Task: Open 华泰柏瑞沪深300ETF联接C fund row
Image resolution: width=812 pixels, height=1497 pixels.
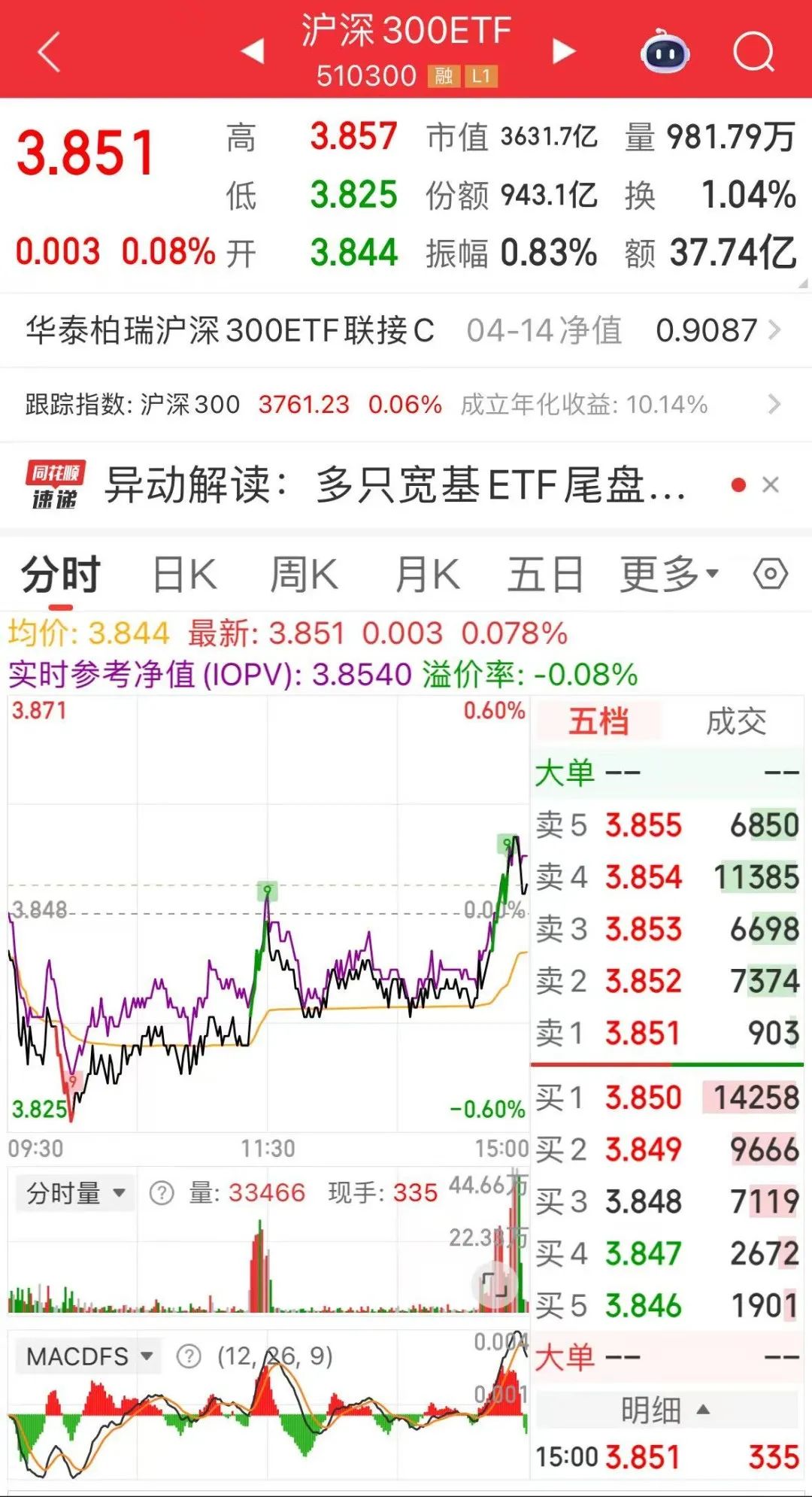Action: click(x=406, y=330)
